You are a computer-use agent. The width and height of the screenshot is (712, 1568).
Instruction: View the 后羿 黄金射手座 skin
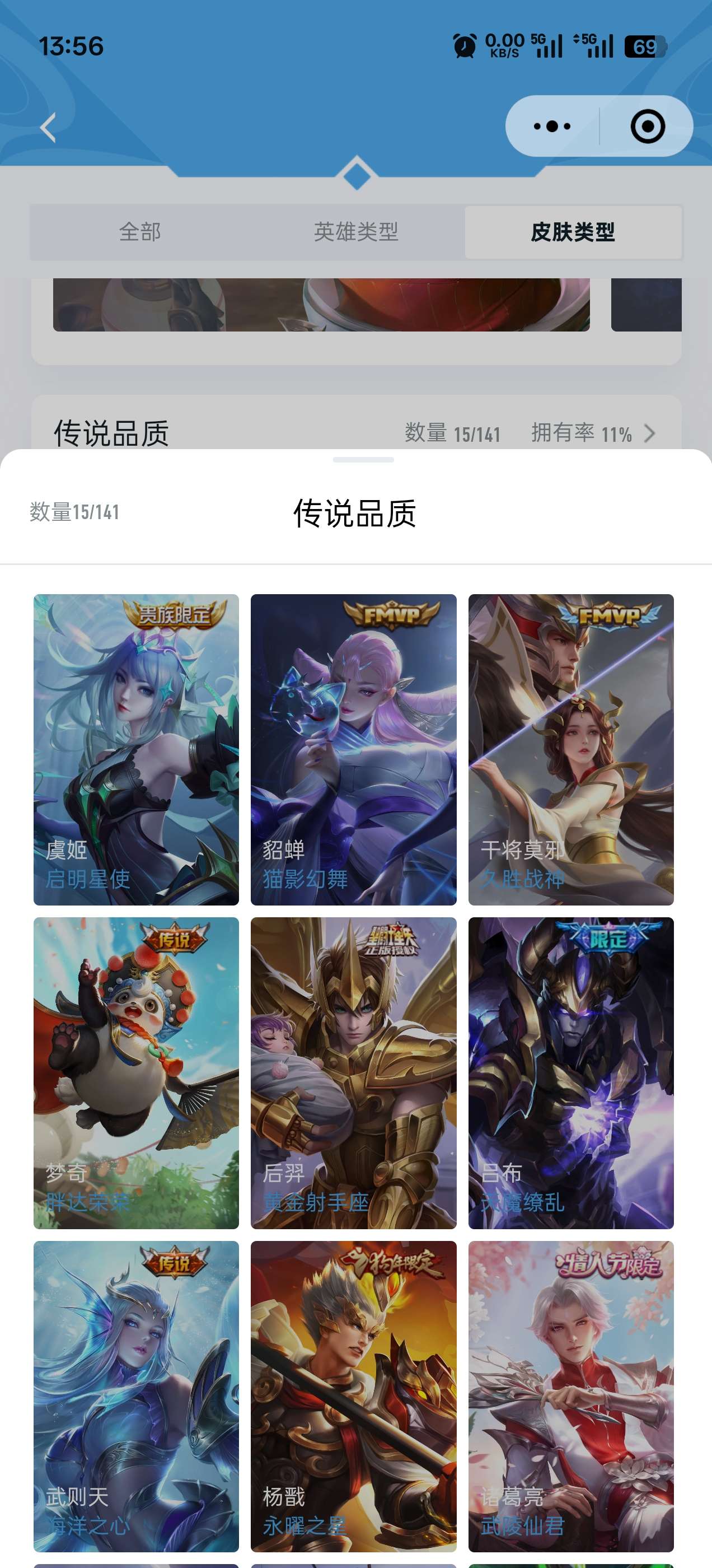click(x=354, y=1072)
